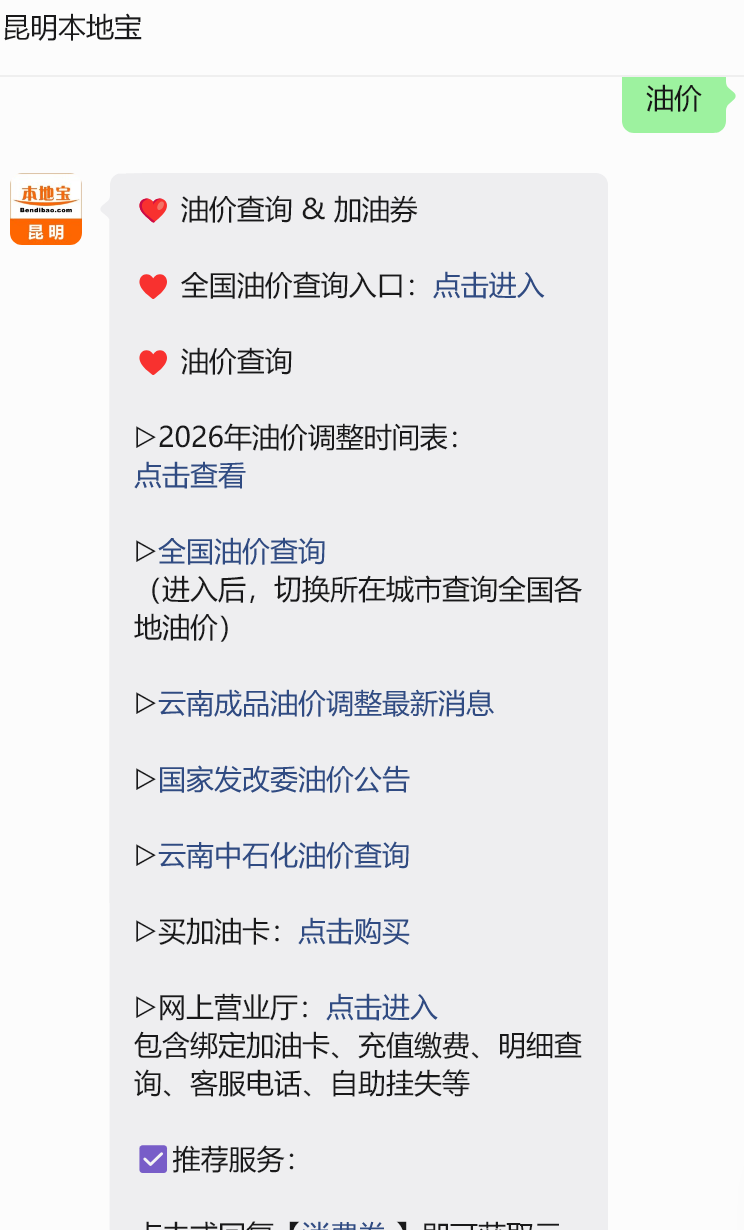This screenshot has height=1230, width=744.
Task: Click the heart icon beside 油价查询 & 加油券
Action: (x=153, y=210)
